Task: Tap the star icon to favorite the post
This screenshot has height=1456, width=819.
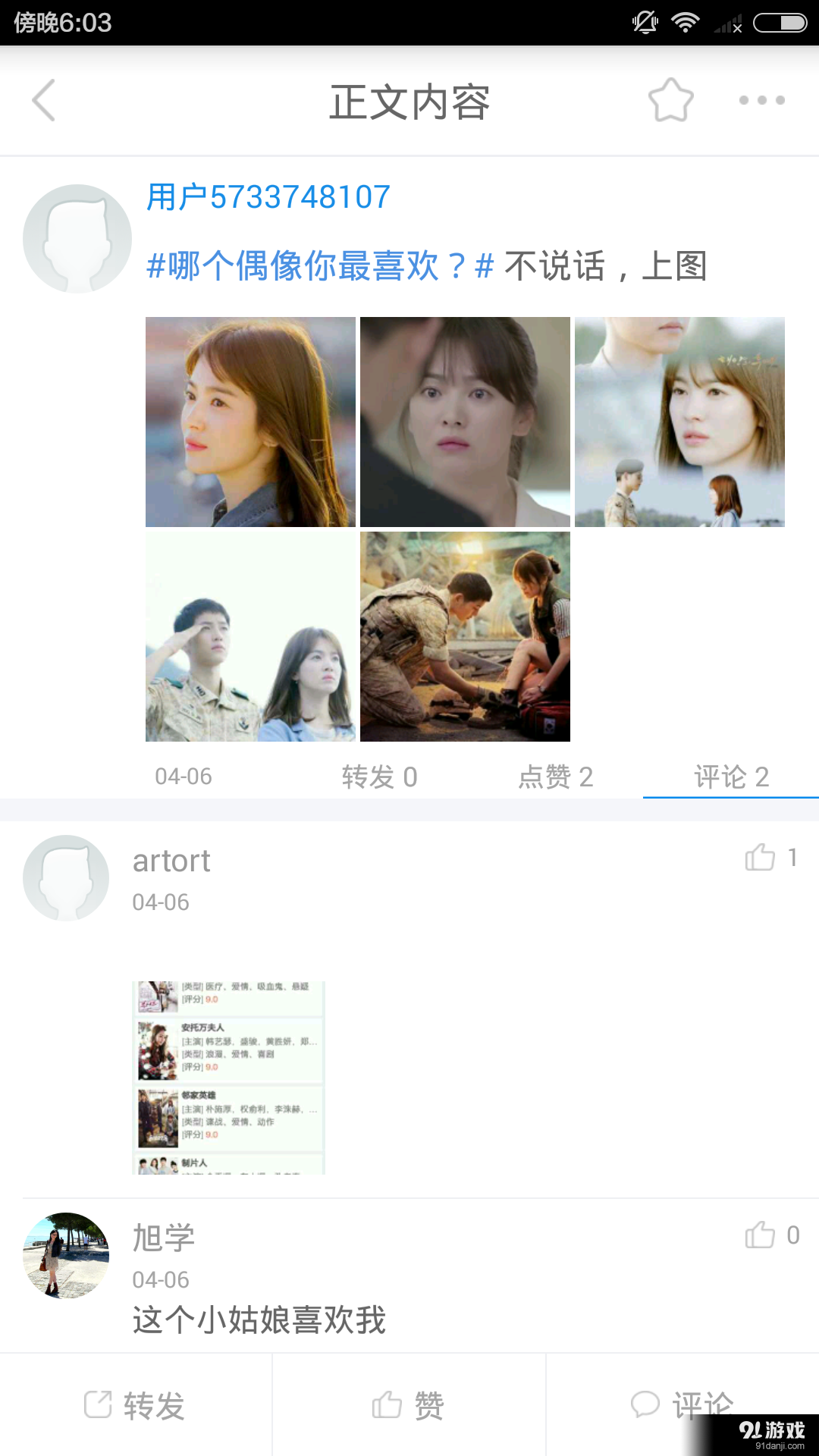Action: coord(670,99)
